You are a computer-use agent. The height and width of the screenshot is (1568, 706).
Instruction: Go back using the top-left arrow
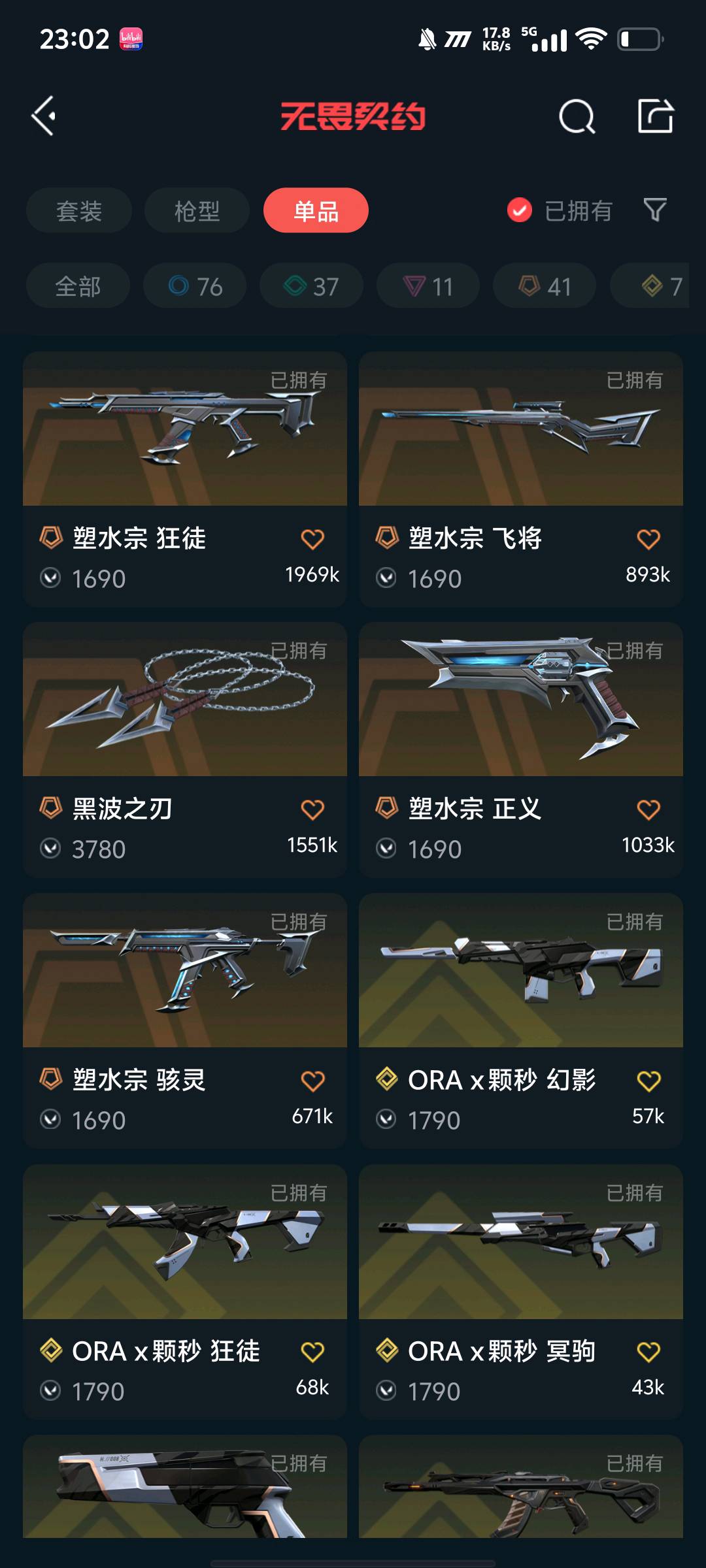(44, 116)
